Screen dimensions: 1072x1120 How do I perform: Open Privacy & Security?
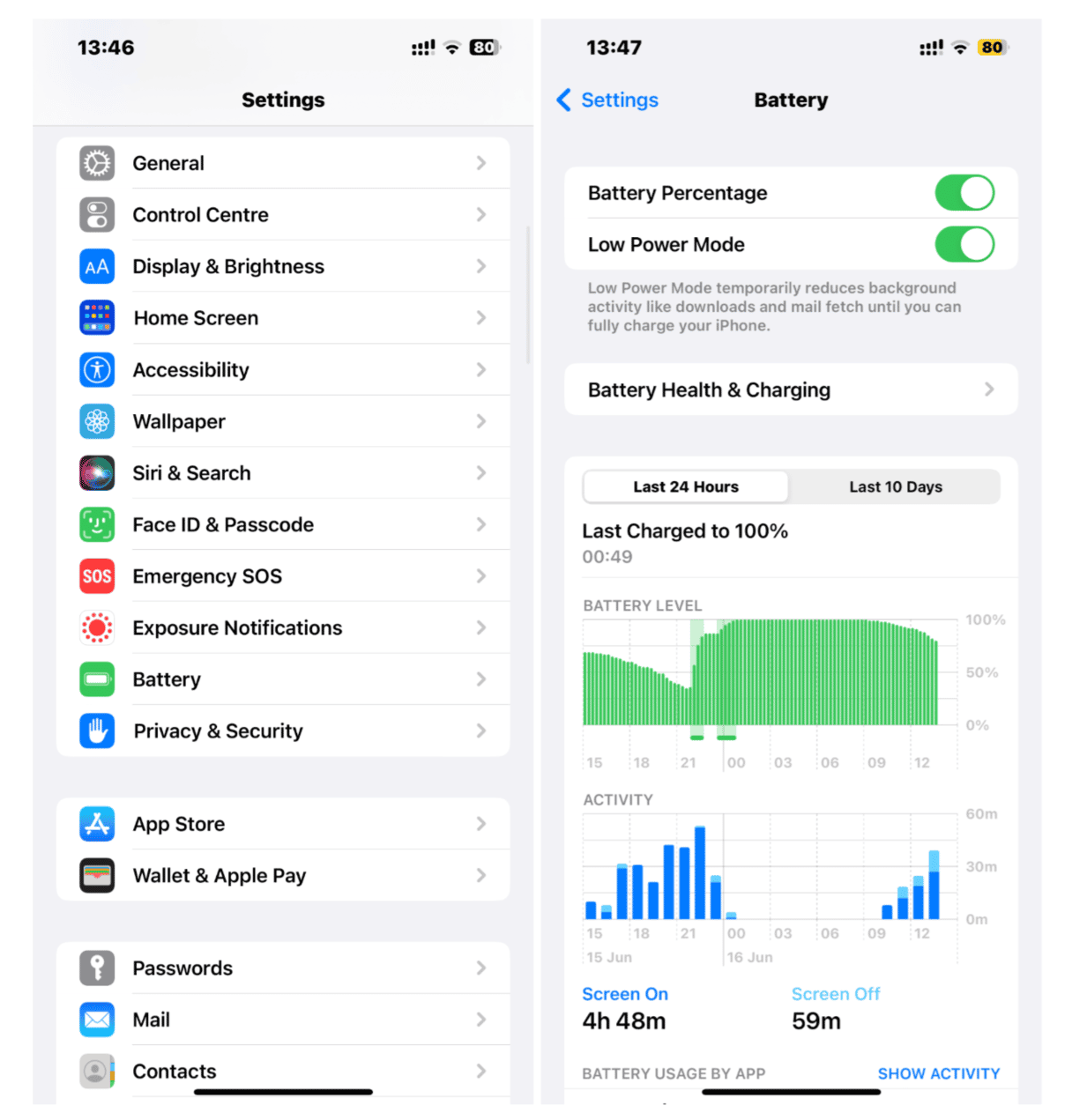pos(282,731)
